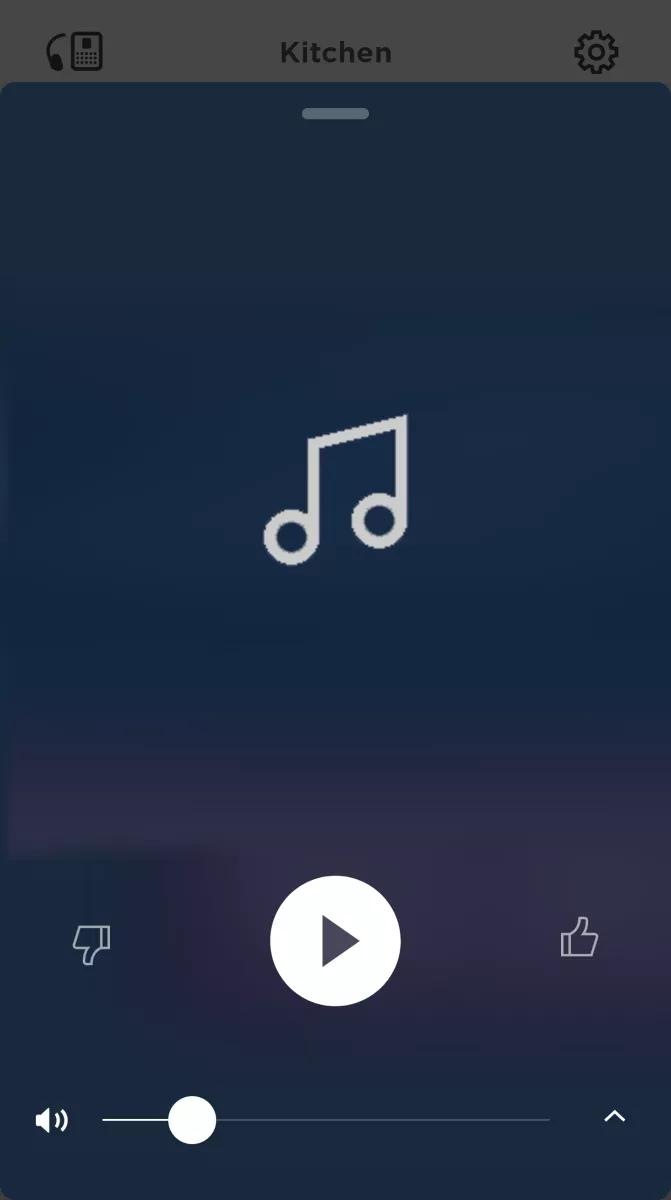Give the track a thumbs down
671x1200 pixels.
click(x=92, y=944)
